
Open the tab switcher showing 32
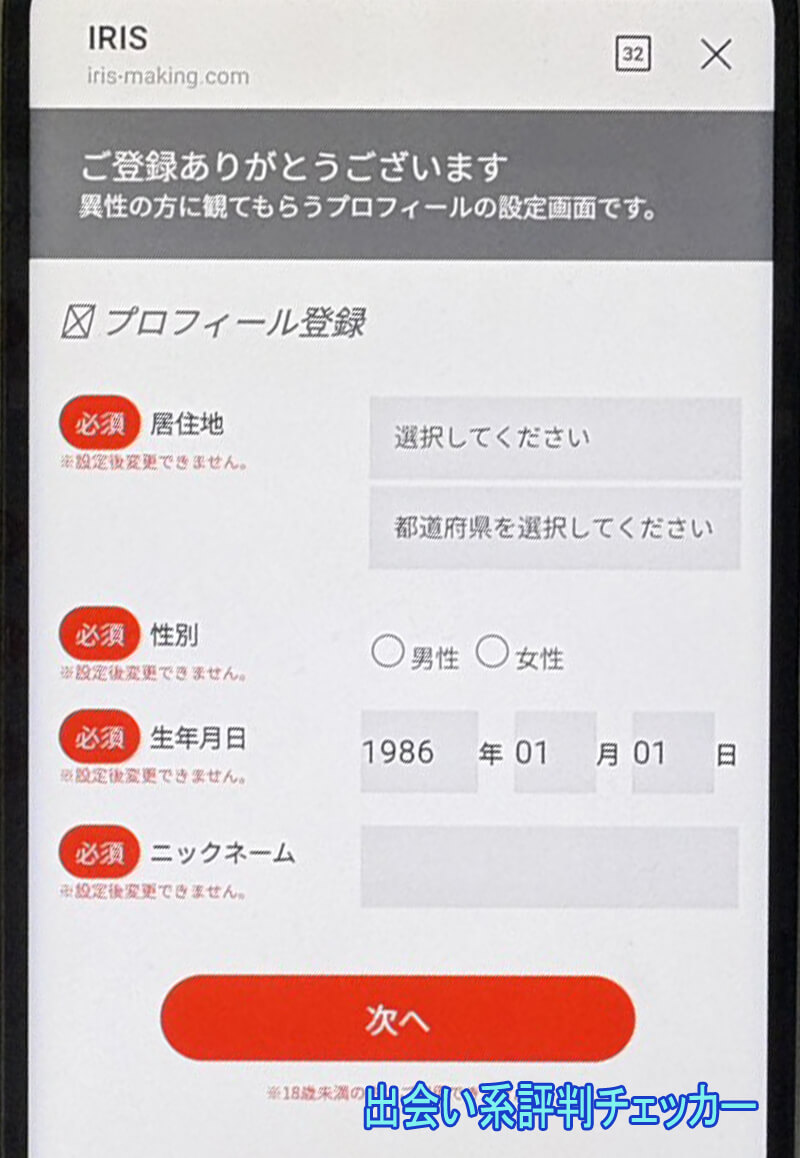pyautogui.click(x=632, y=55)
